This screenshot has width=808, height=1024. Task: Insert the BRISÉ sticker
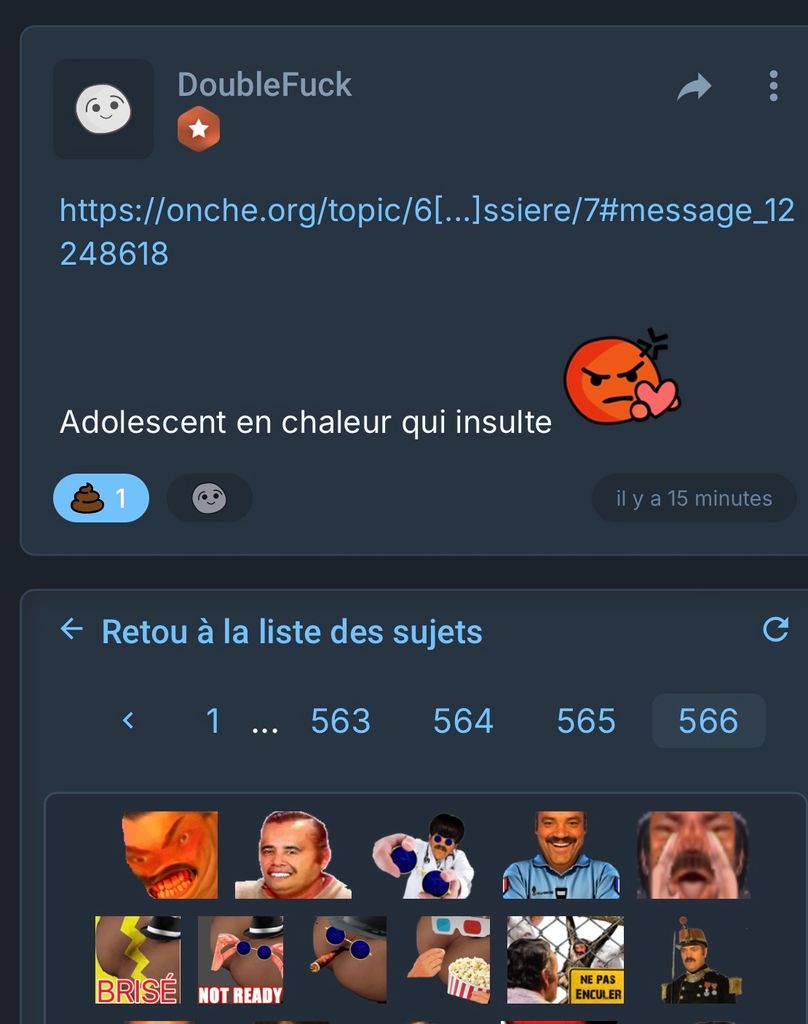[x=137, y=960]
